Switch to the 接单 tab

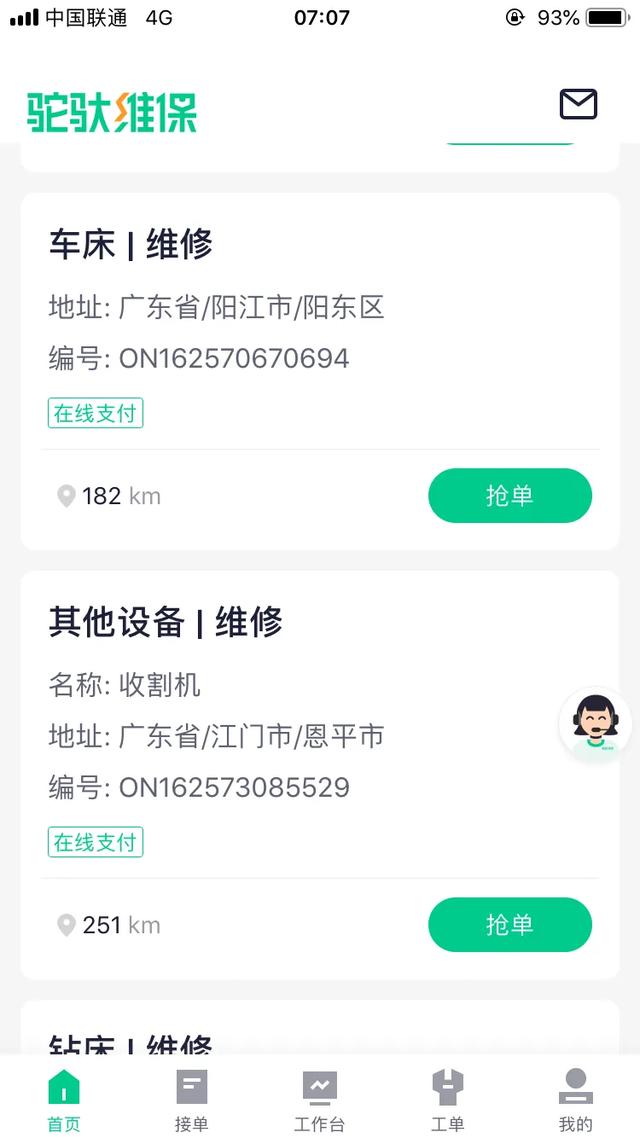[191, 1098]
